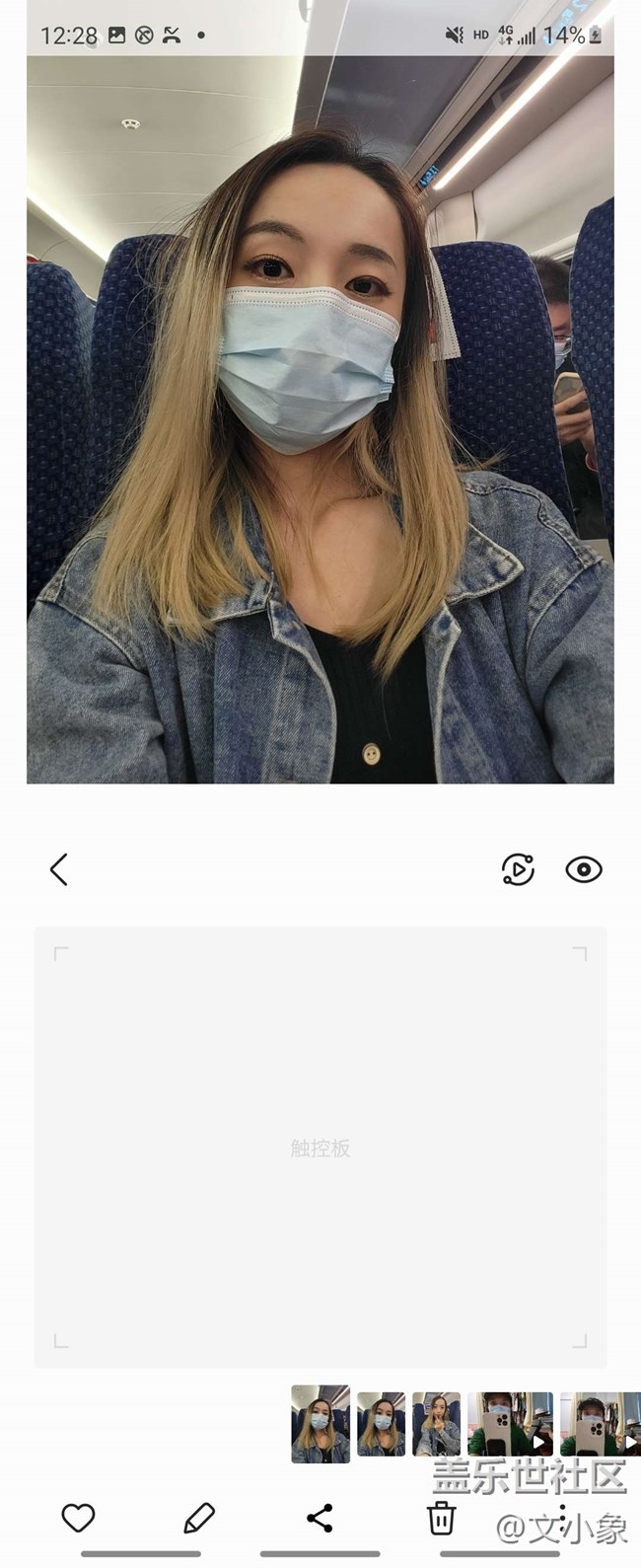Screen dimensions: 641x1568
Task: Go back from the photo viewer
Action: coord(59,869)
